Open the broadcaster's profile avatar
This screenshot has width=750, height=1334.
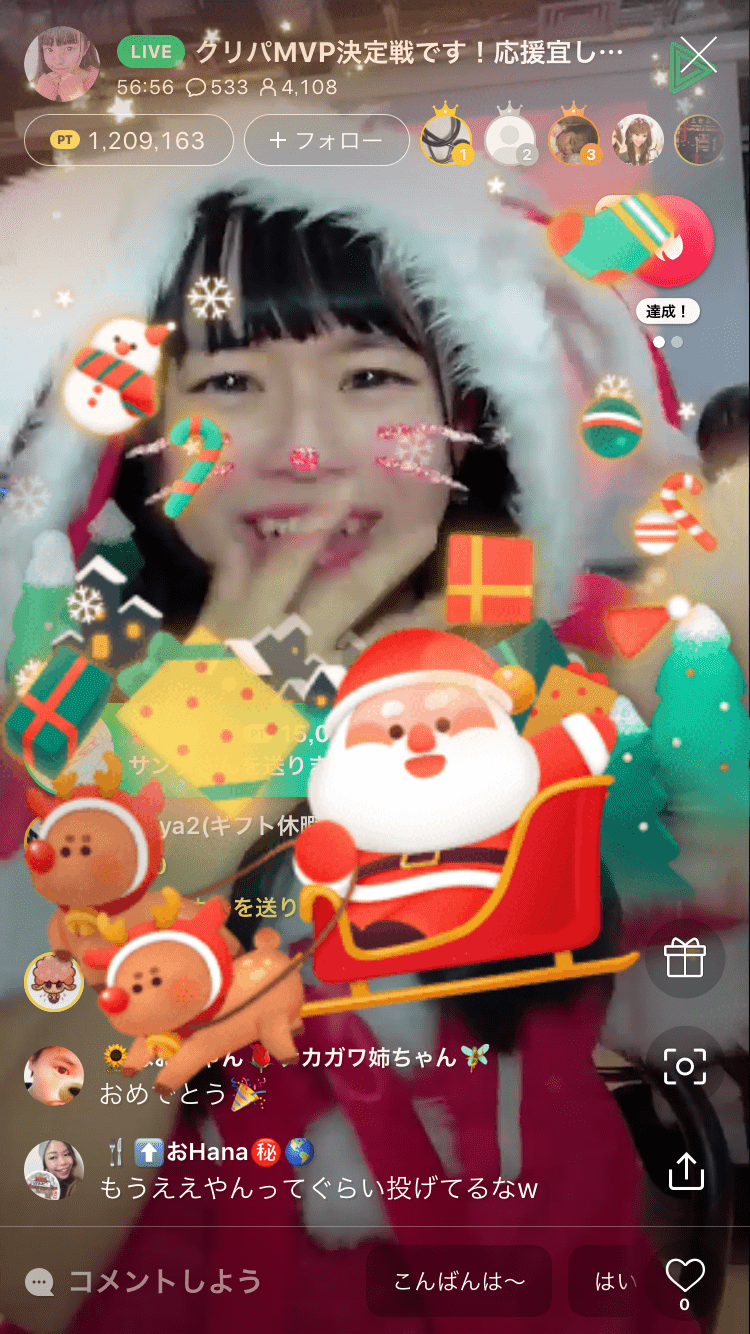click(62, 64)
